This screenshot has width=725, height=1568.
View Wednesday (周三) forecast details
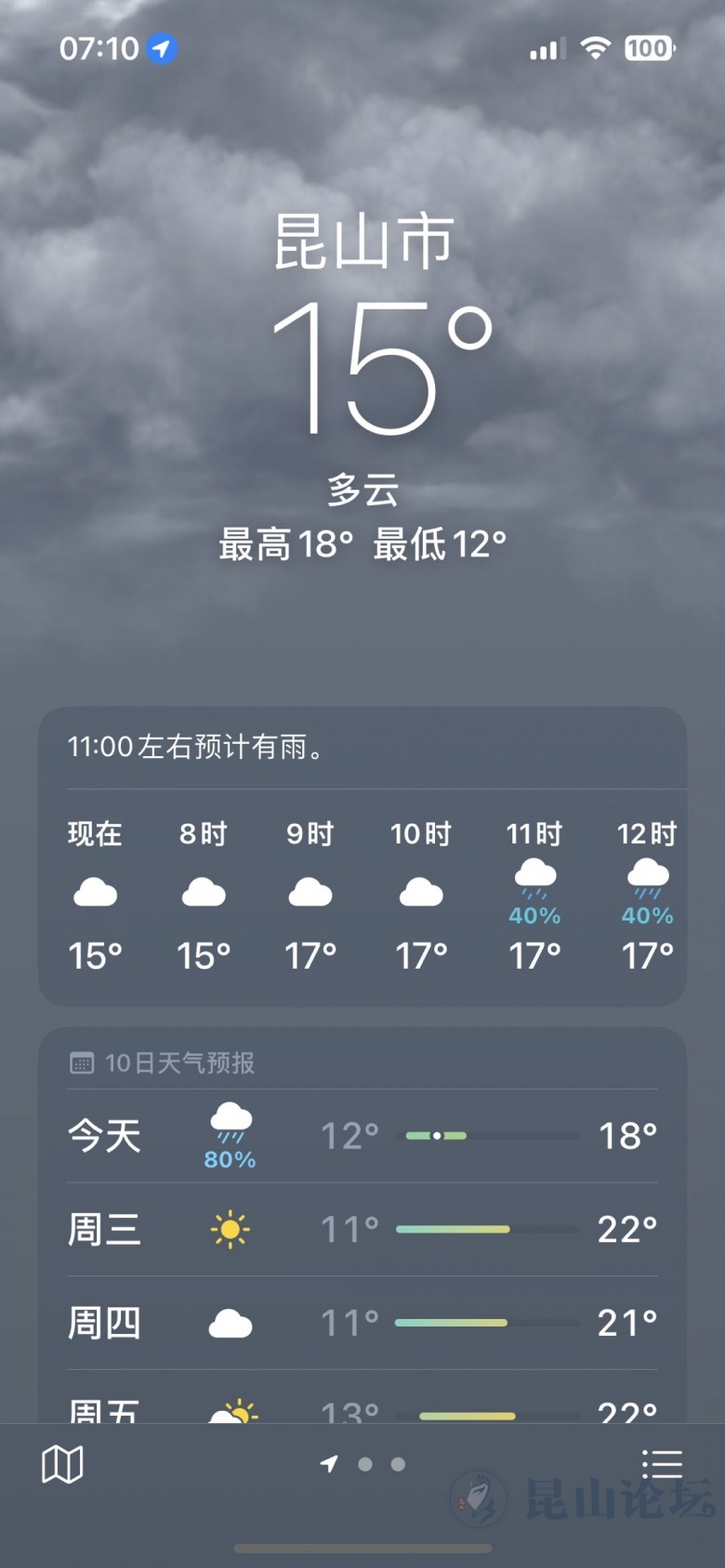[362, 1230]
